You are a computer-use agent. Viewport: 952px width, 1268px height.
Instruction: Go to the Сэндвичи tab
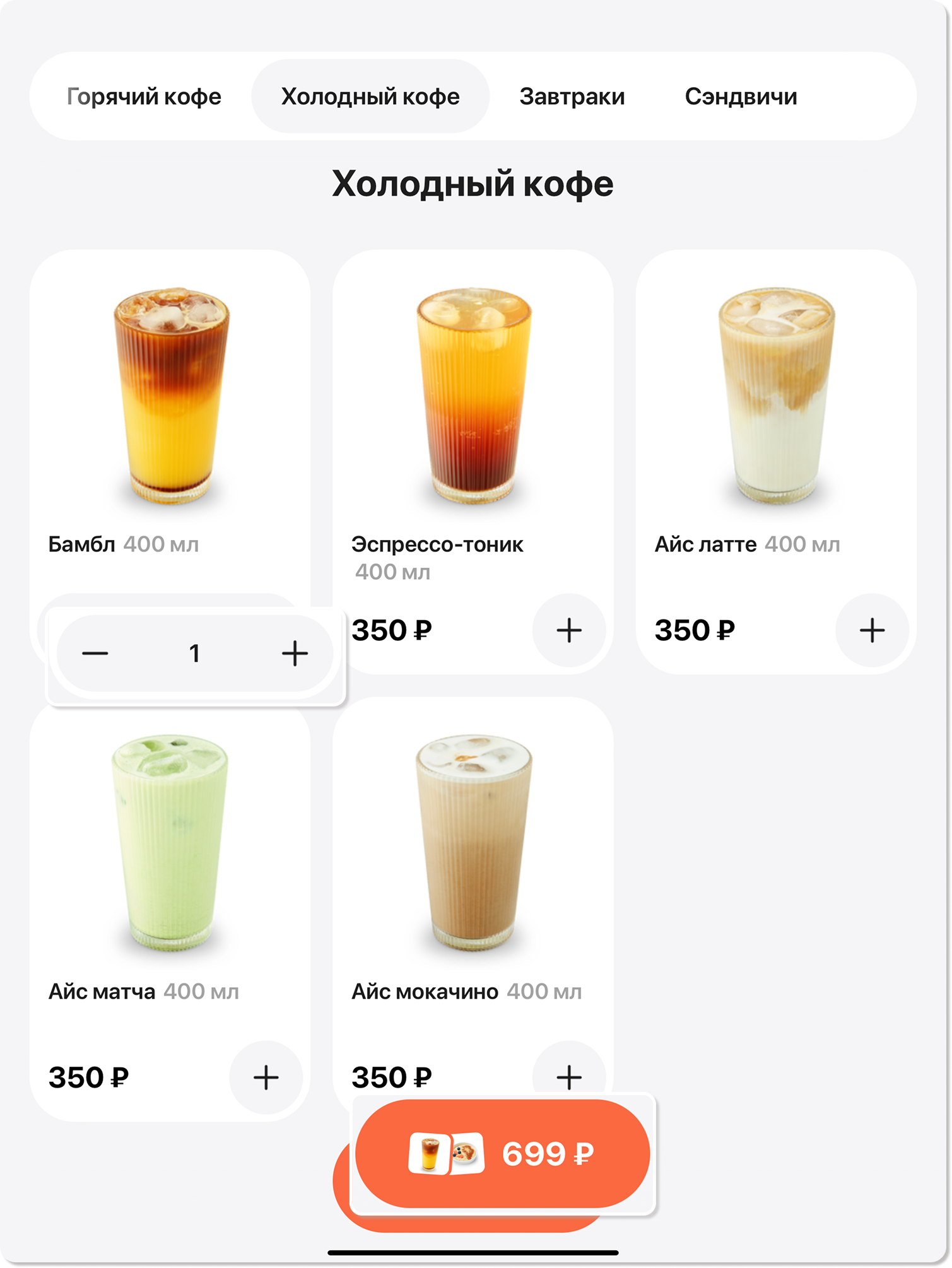click(741, 97)
